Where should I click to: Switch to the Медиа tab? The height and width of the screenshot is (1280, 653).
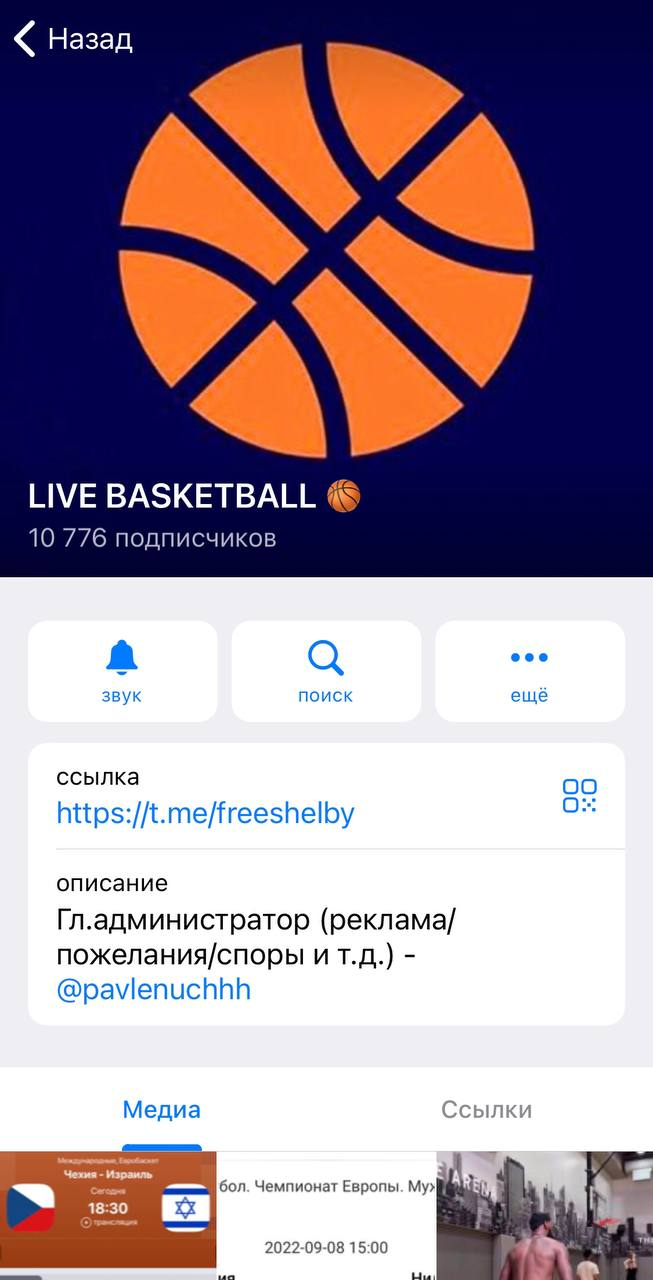pos(162,1109)
